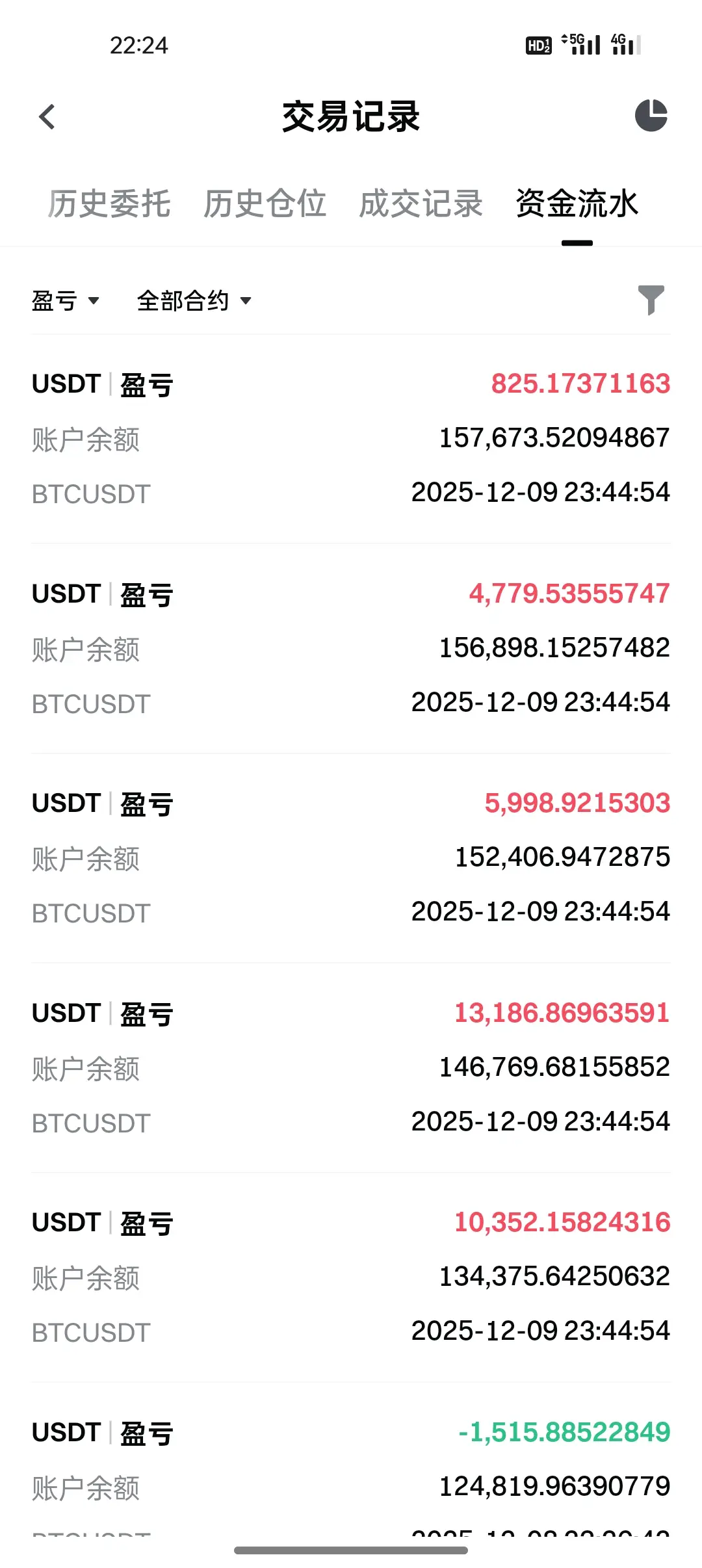702x1568 pixels.
Task: Select the 资金流水 tab
Action: [x=577, y=204]
